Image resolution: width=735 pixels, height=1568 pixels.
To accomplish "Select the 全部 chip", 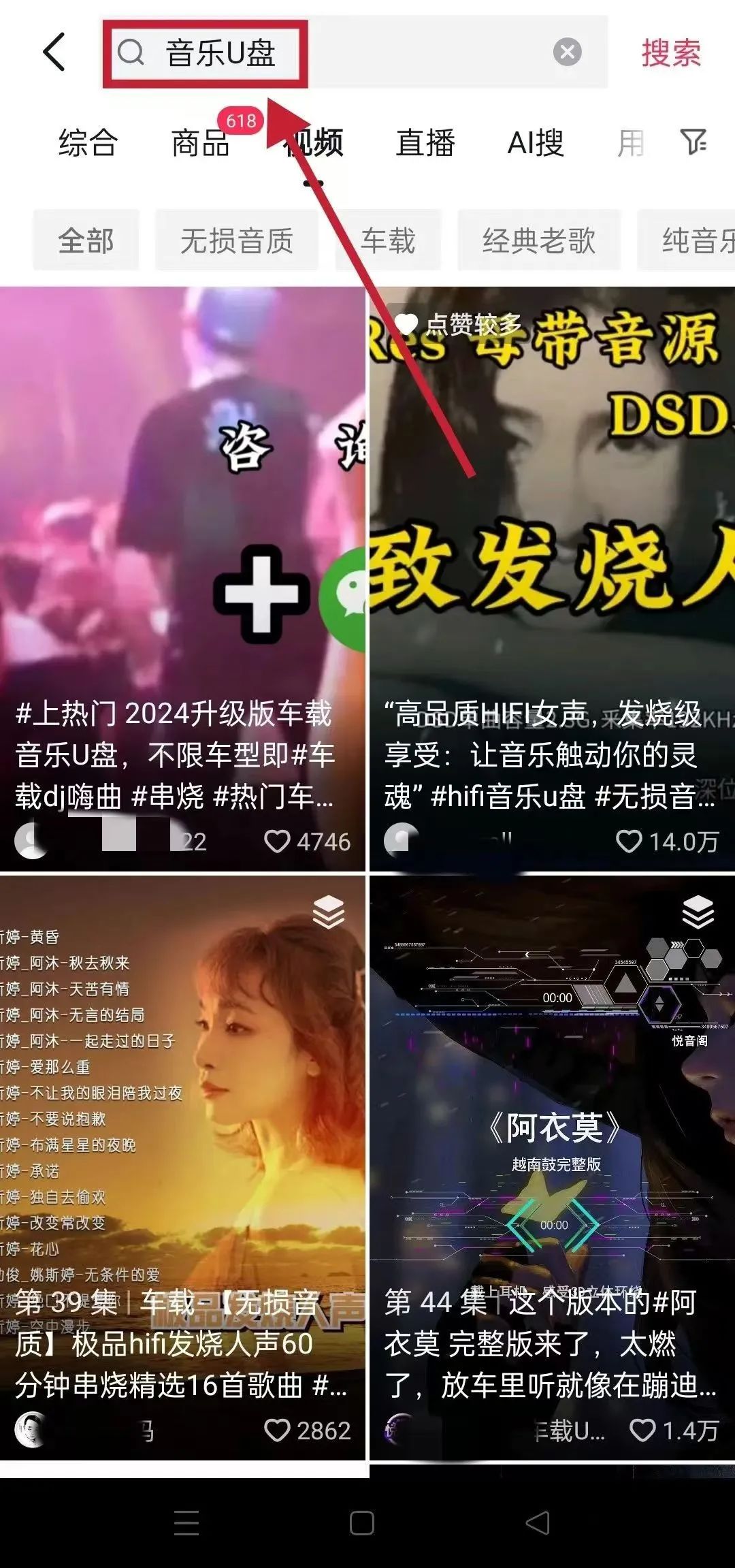I will click(x=86, y=240).
